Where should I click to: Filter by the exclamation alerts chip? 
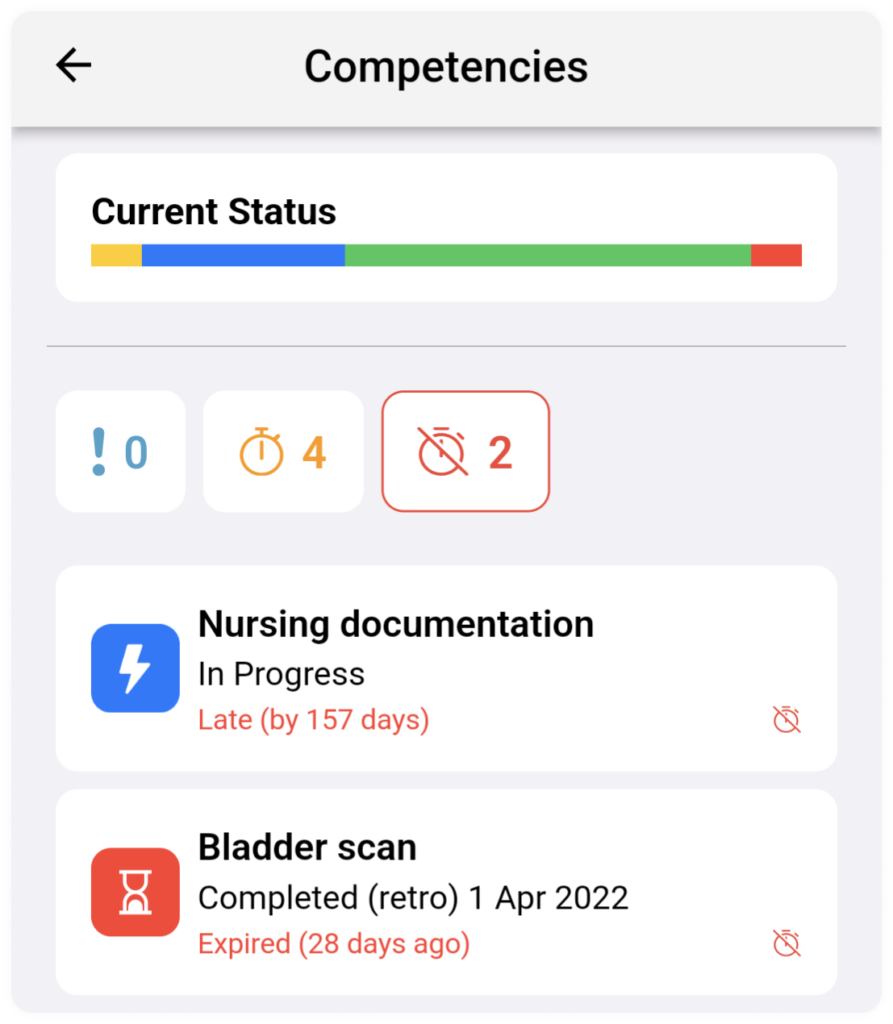click(x=120, y=452)
